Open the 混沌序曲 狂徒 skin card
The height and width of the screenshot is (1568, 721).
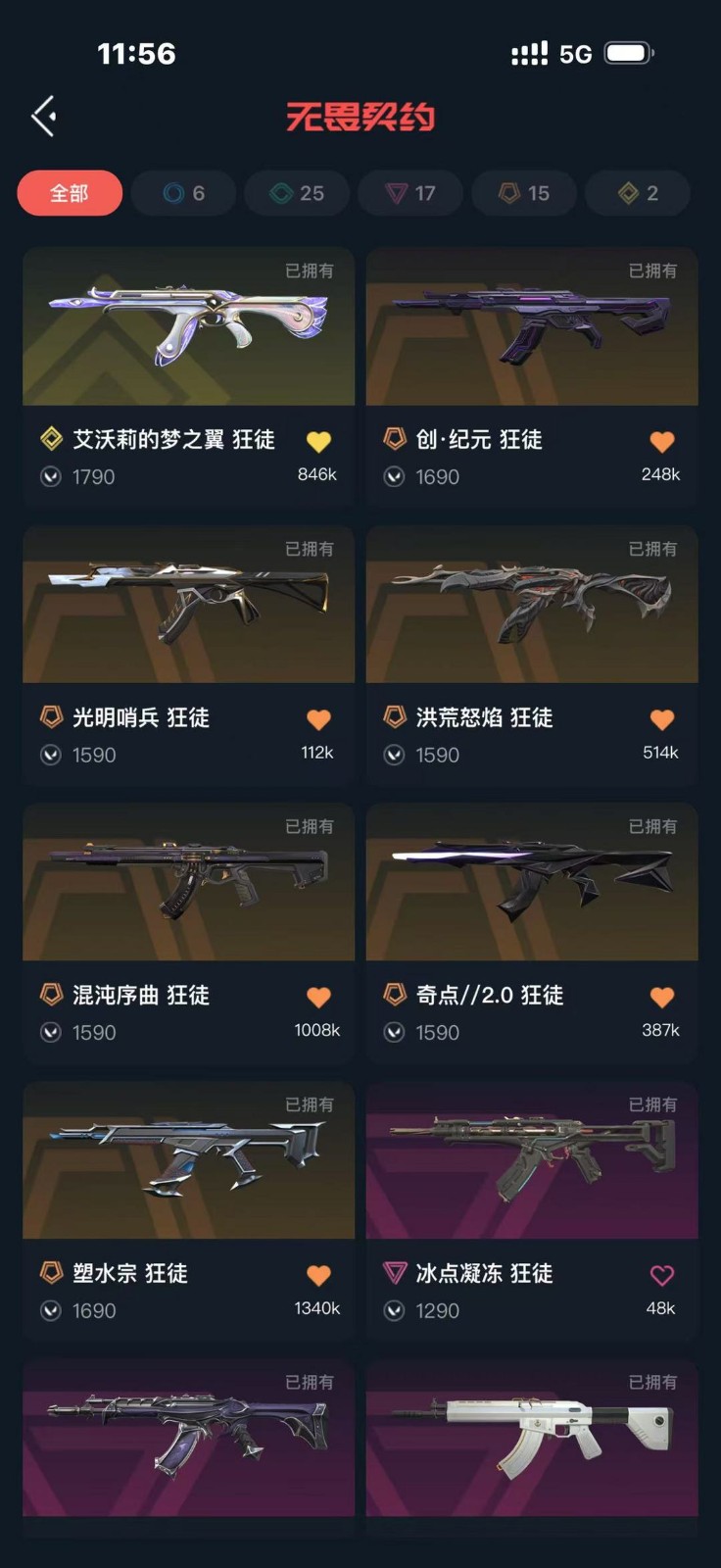tap(188, 883)
